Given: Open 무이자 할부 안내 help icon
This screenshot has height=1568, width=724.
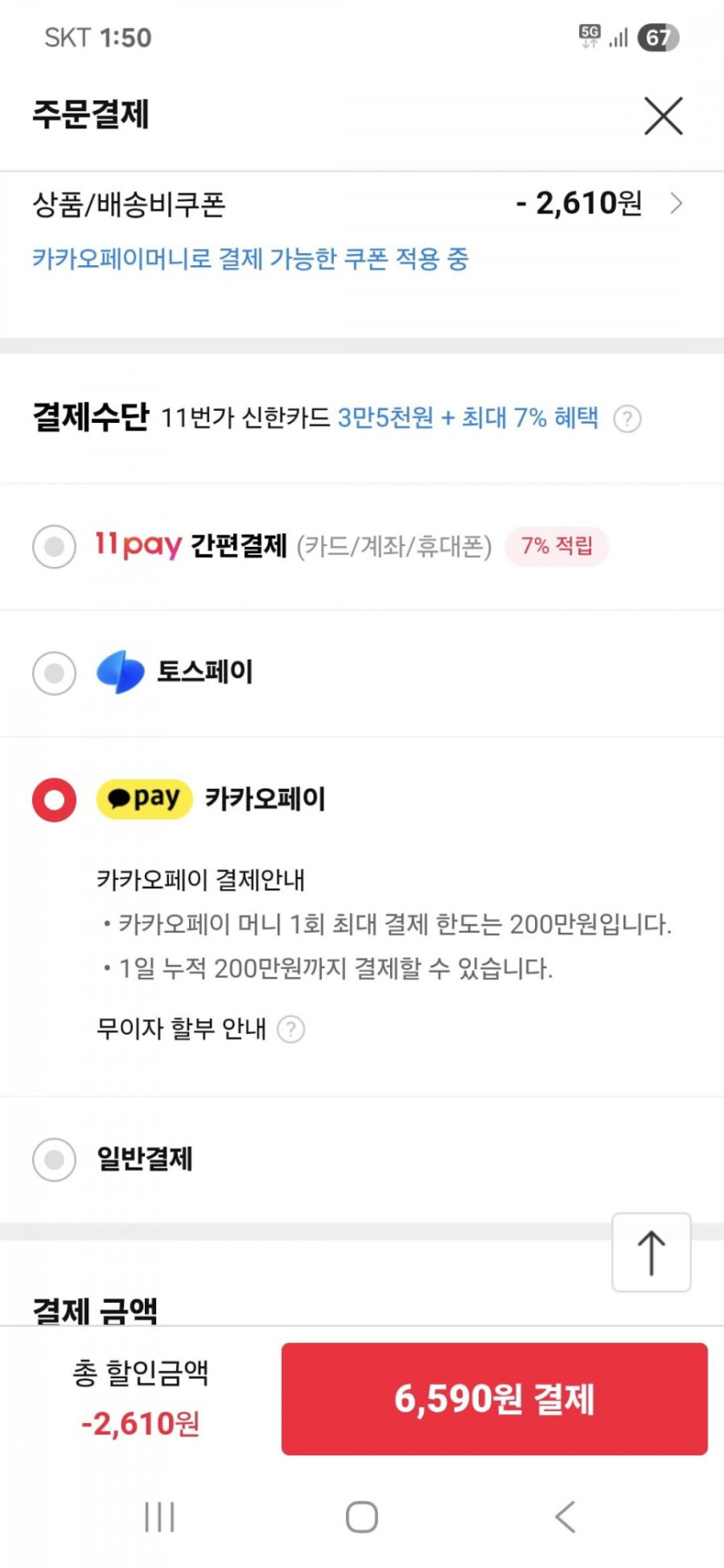Looking at the screenshot, I should (x=290, y=1029).
